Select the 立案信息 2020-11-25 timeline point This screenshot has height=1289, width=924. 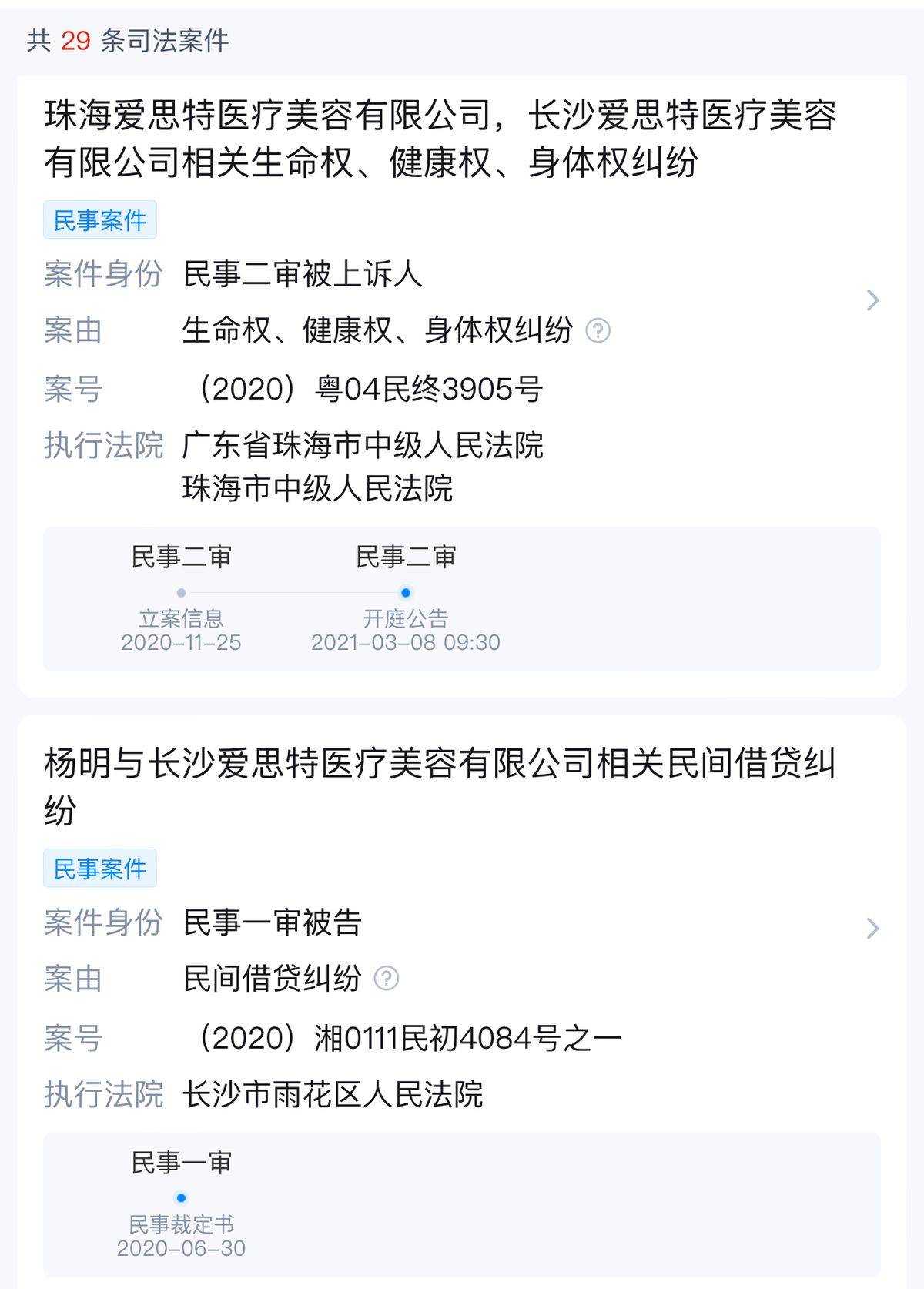[x=181, y=593]
